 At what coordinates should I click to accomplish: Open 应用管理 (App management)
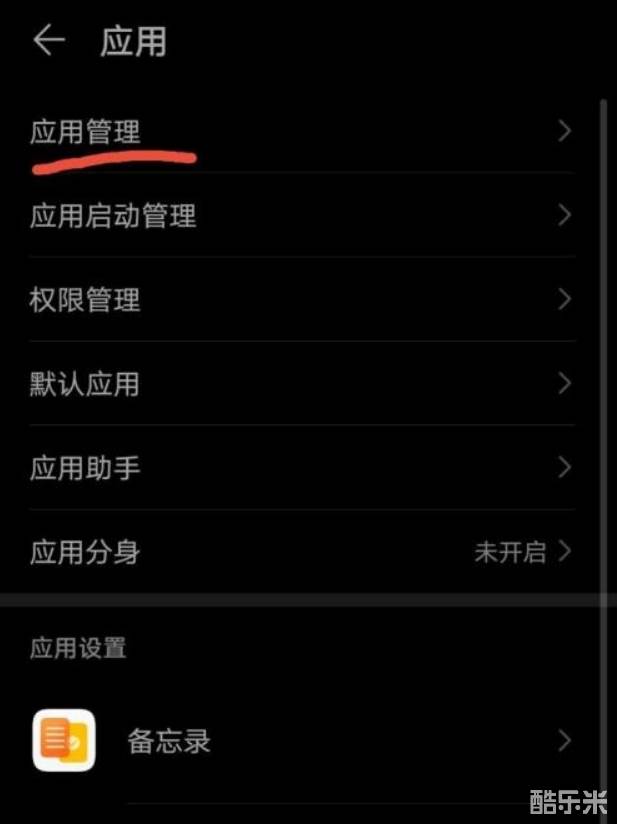click(300, 131)
